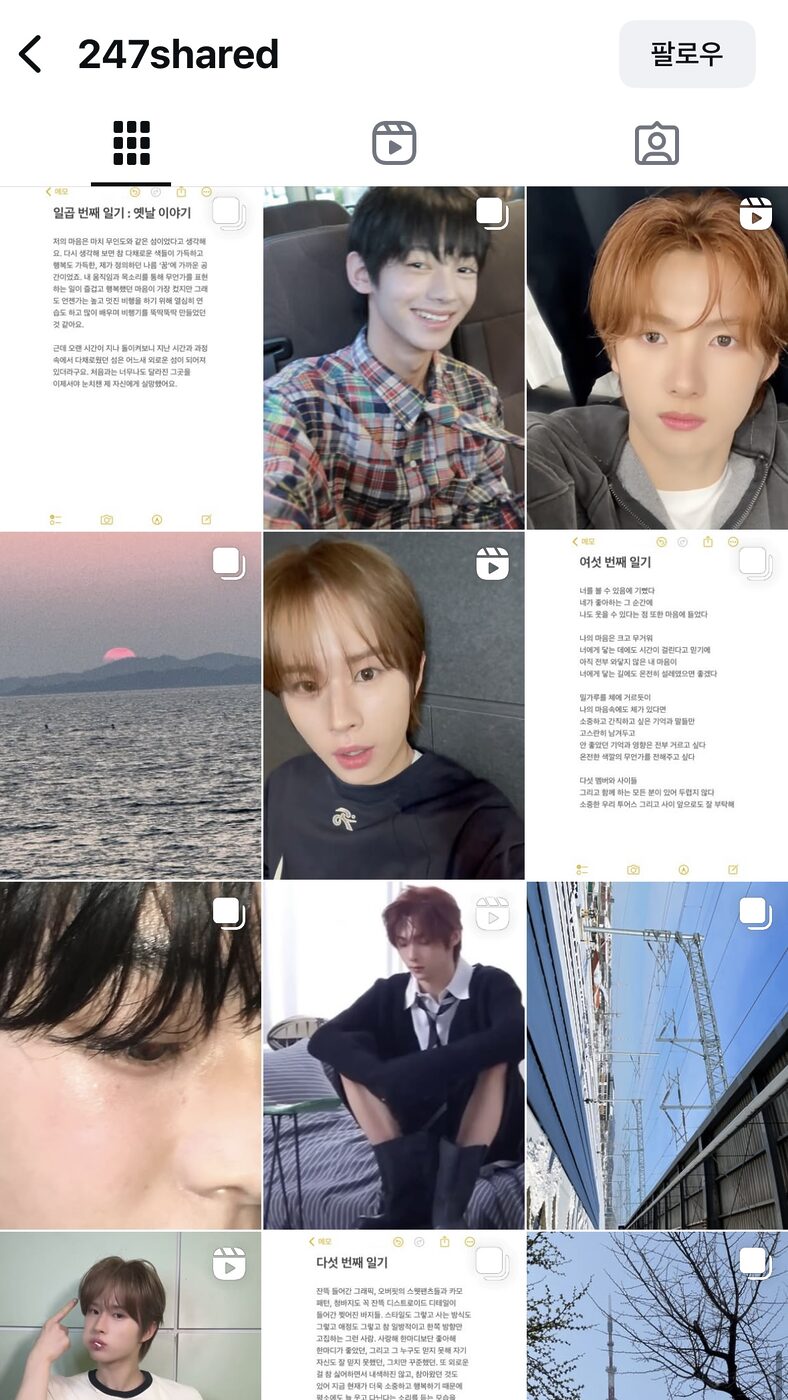Open the 다섯 번째 일기 memo post

[x=394, y=1316]
